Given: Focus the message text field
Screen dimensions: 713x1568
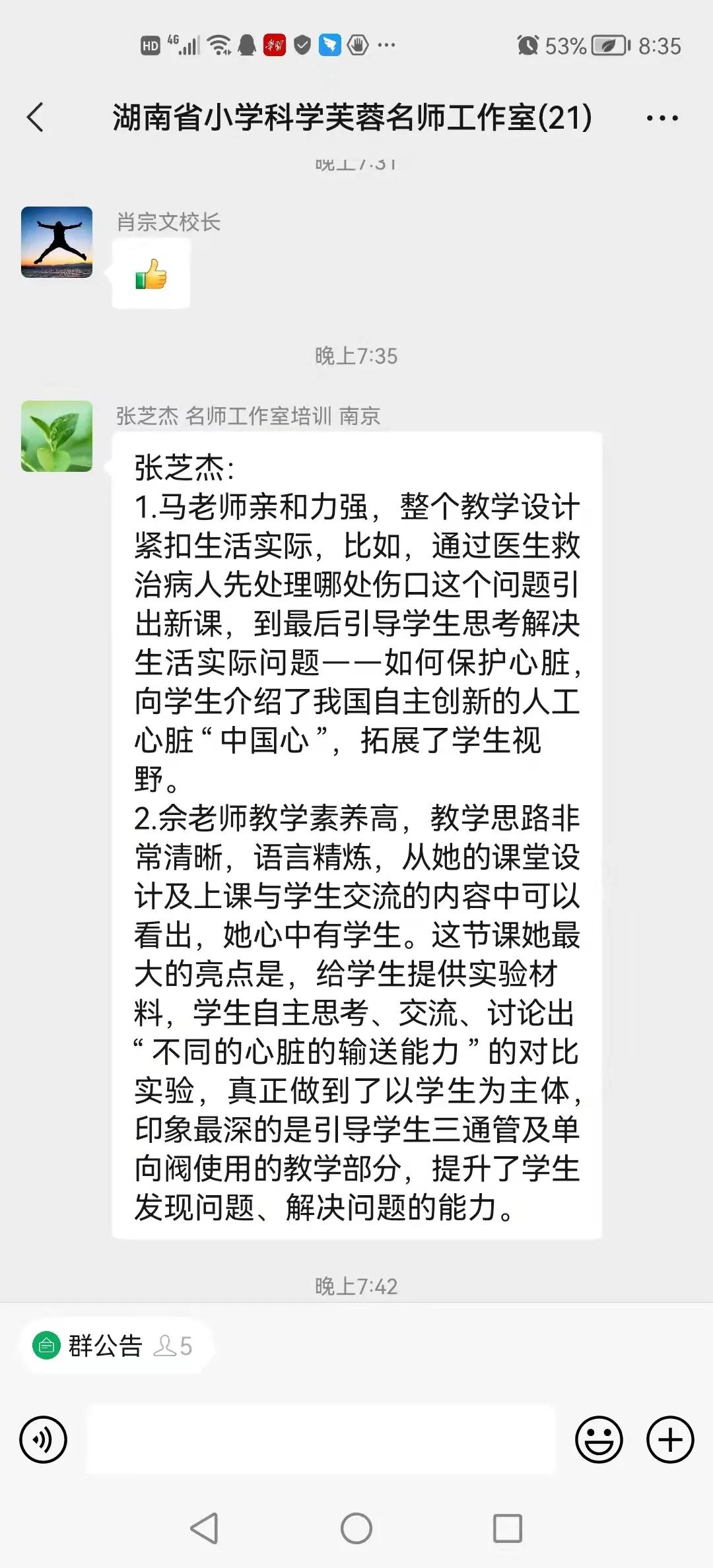Looking at the screenshot, I should click(321, 1439).
